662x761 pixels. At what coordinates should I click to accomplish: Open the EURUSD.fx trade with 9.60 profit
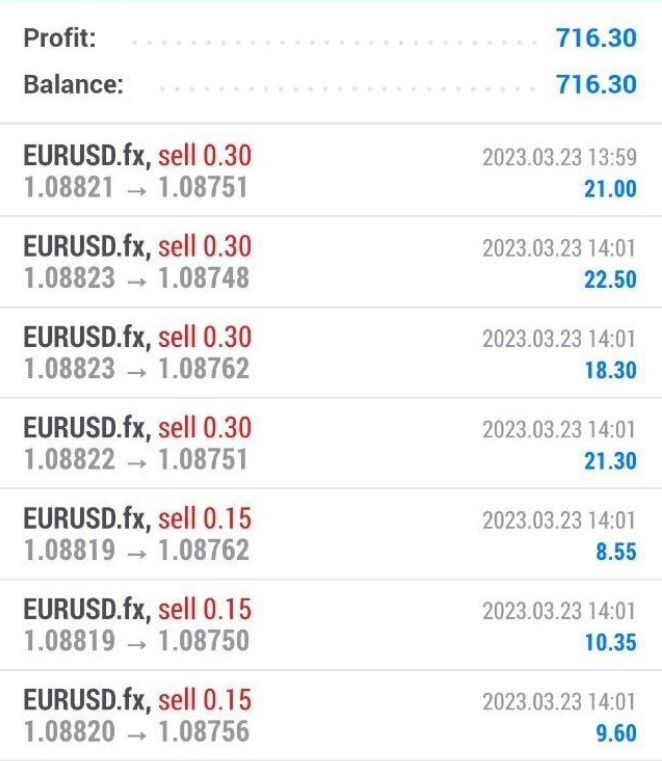point(330,715)
